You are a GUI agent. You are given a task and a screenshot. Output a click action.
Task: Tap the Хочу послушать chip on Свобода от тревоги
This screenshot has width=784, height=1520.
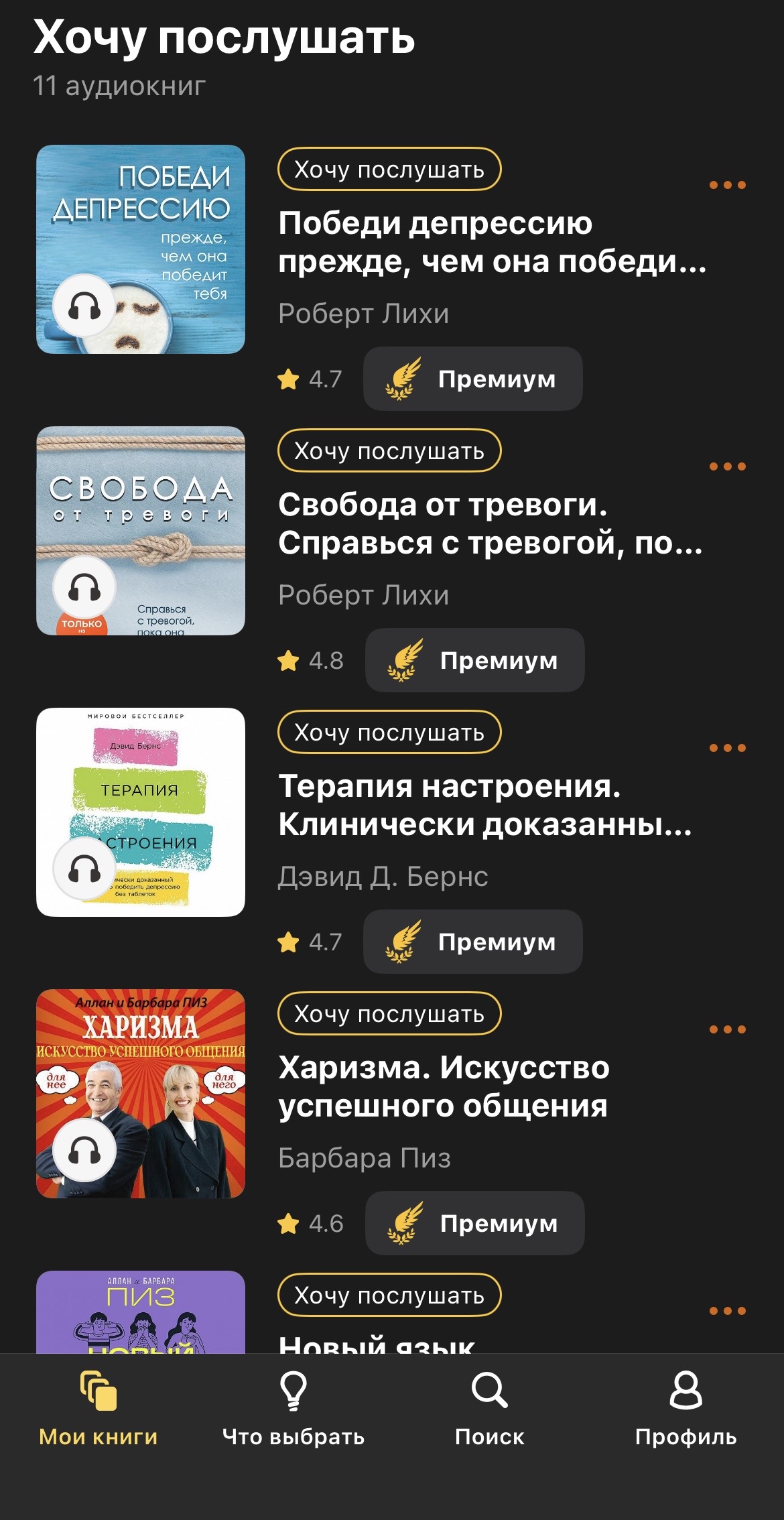(x=389, y=451)
